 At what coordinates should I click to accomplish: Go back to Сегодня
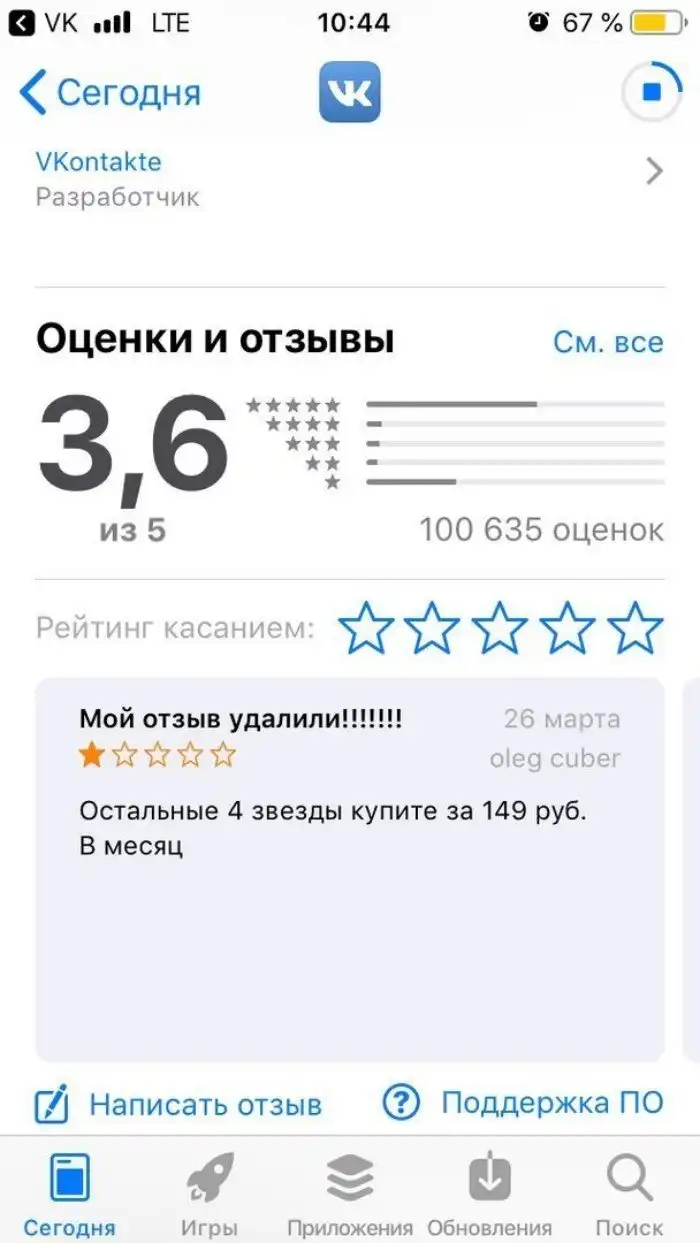click(x=110, y=93)
